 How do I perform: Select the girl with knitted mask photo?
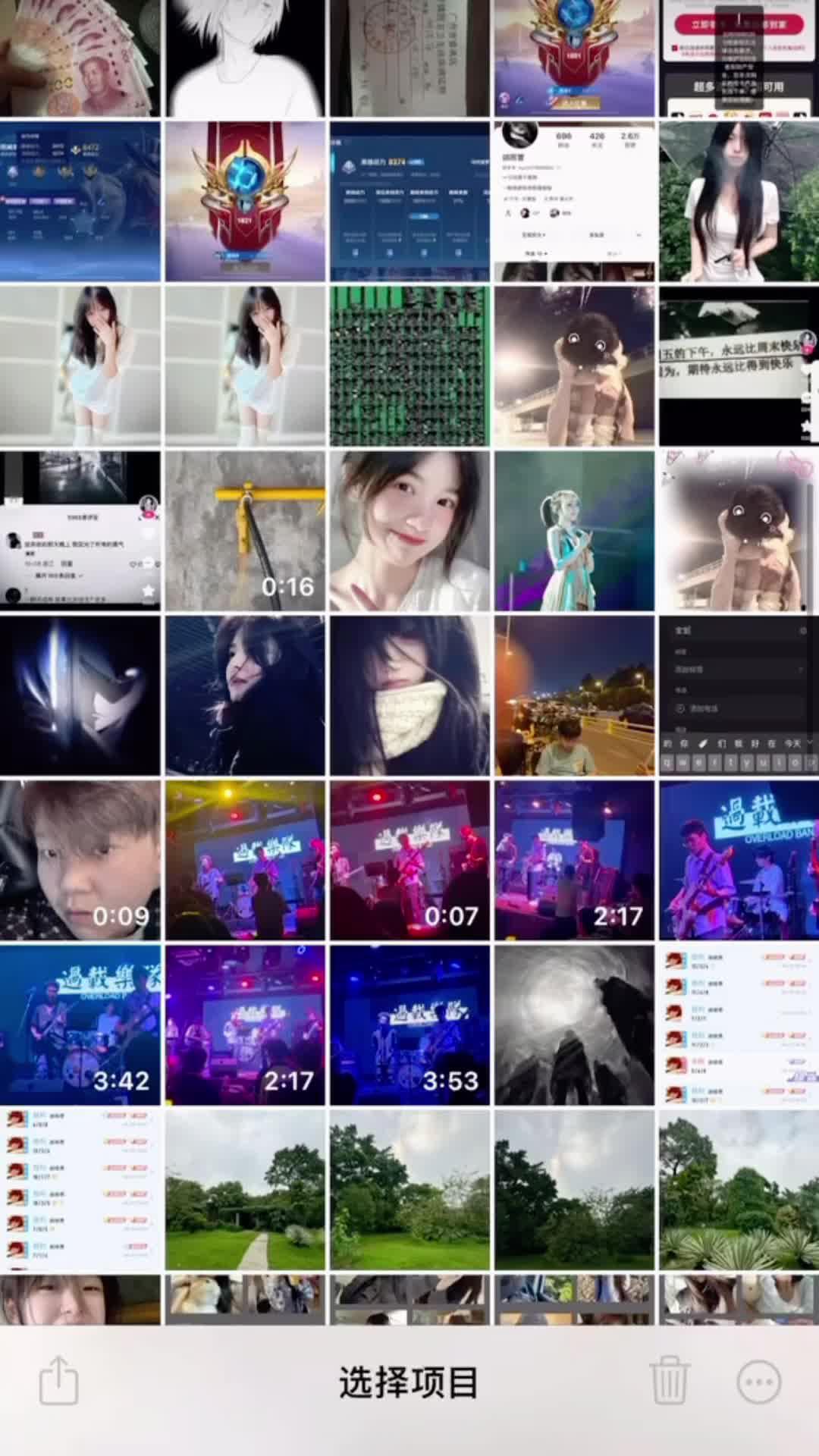pyautogui.click(x=409, y=695)
